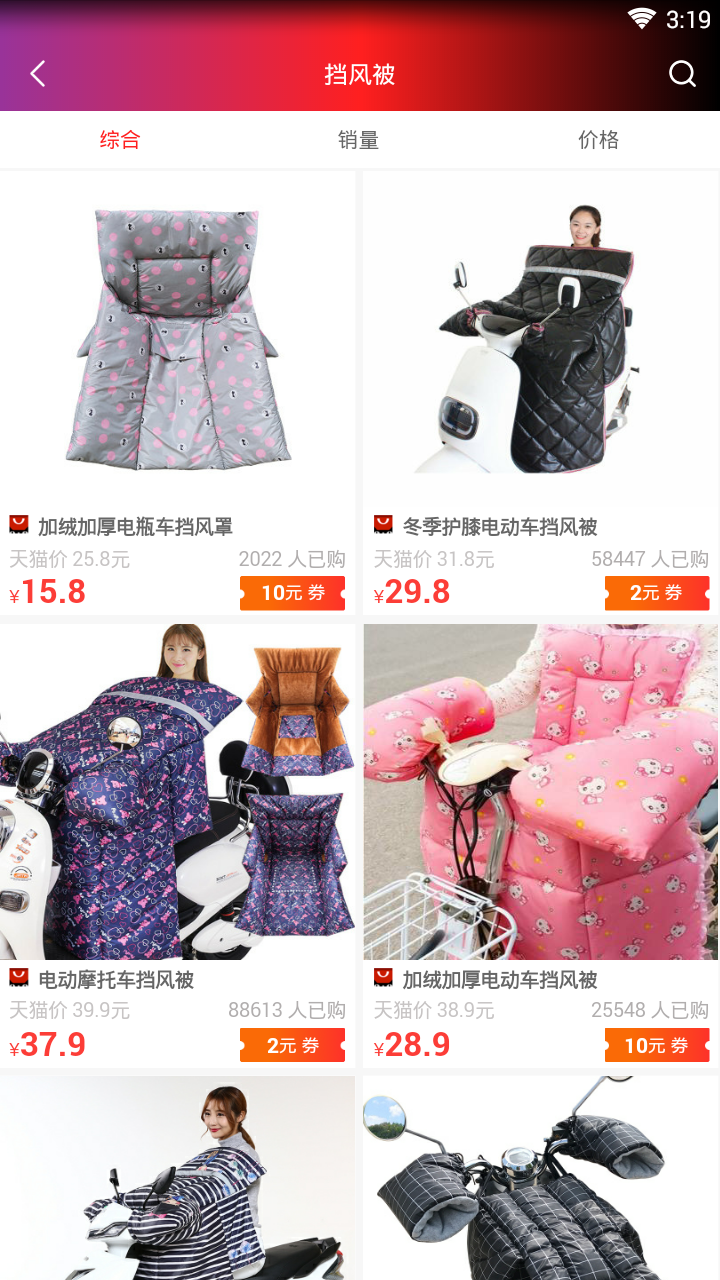Open product 加绒加厚电动车挡风被
The width and height of the screenshot is (720, 1280).
click(541, 792)
